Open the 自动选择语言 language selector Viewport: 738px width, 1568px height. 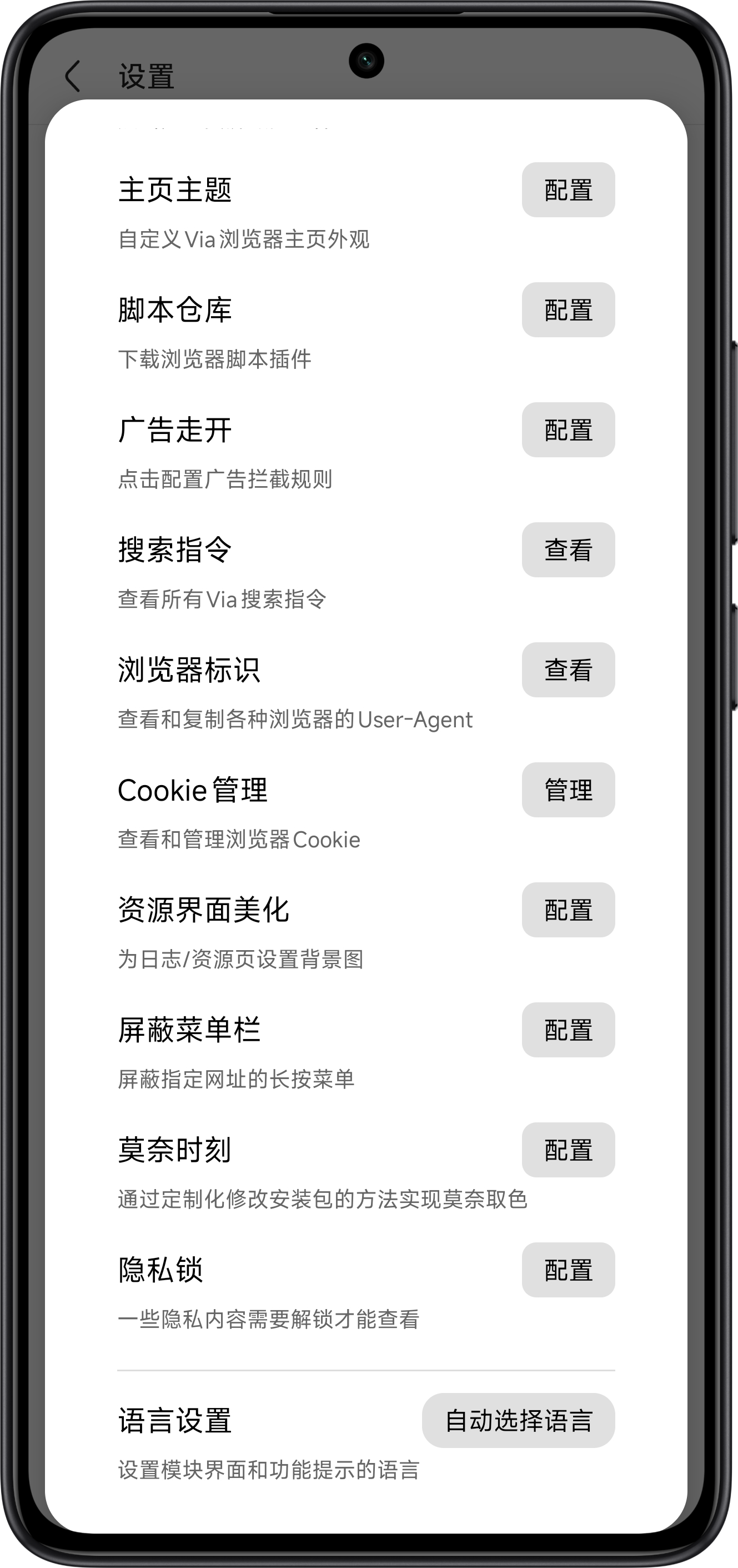coord(518,1420)
